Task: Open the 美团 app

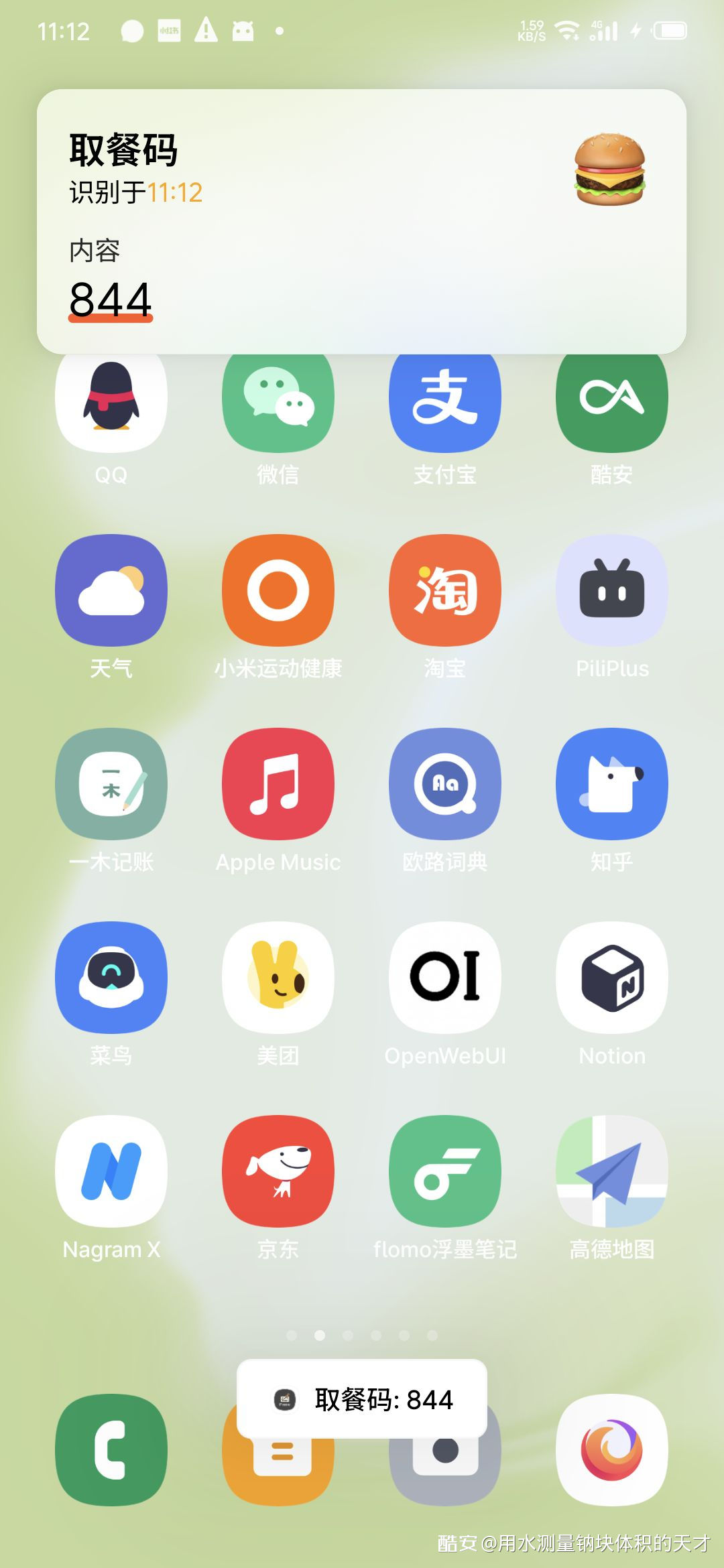Action: click(278, 978)
